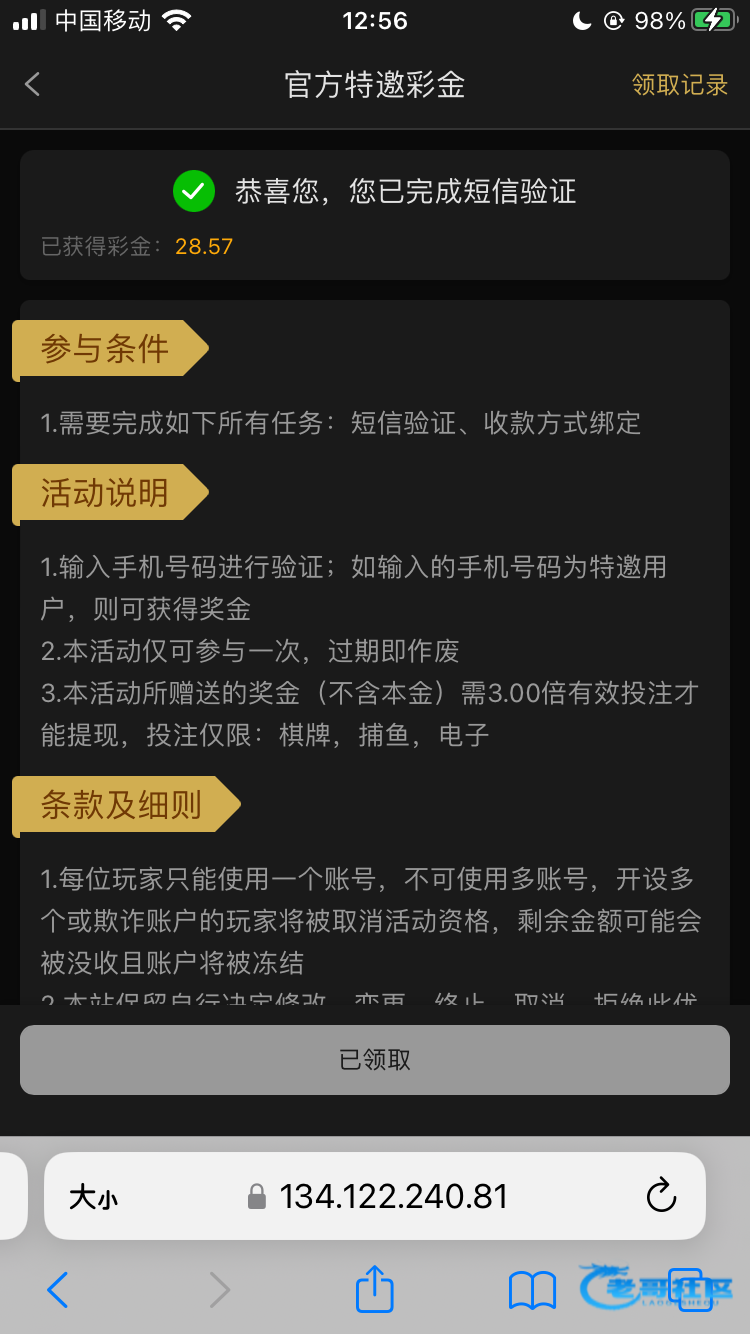
Task: Open the 大小 text size menu
Action: point(93,1197)
